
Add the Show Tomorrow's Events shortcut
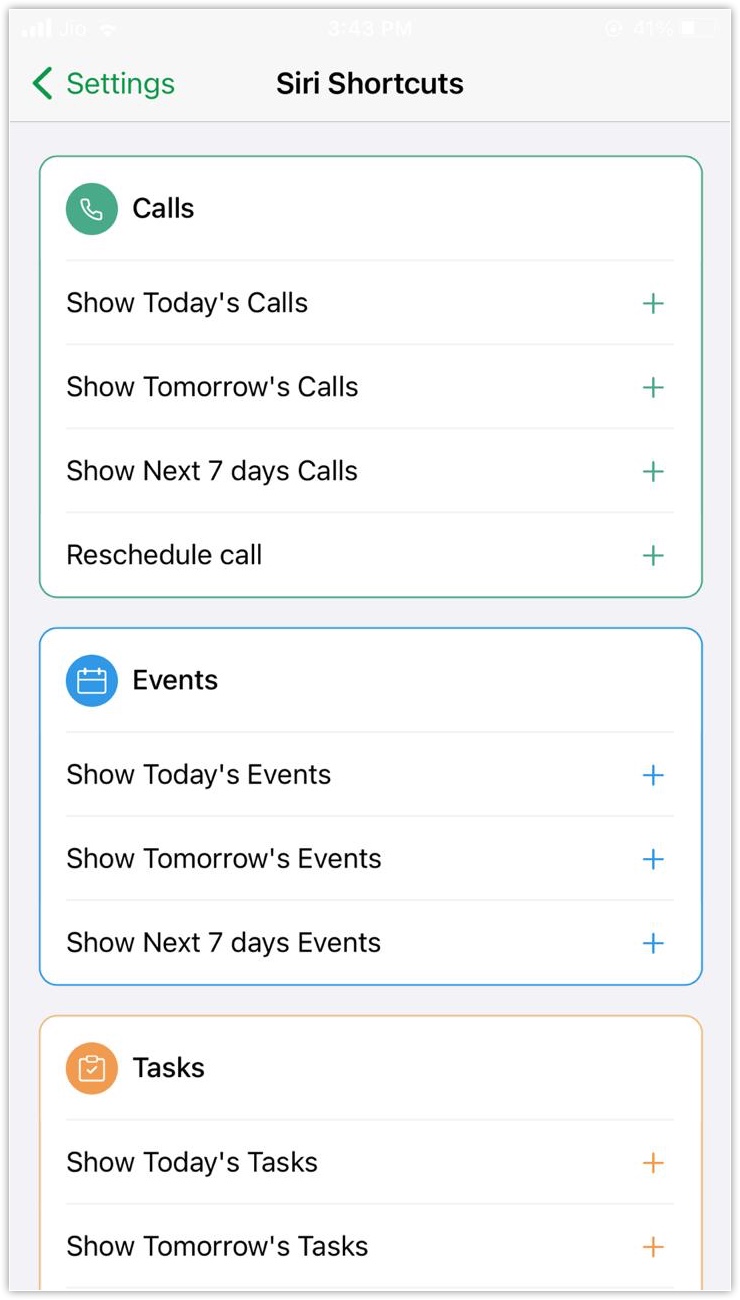(653, 859)
